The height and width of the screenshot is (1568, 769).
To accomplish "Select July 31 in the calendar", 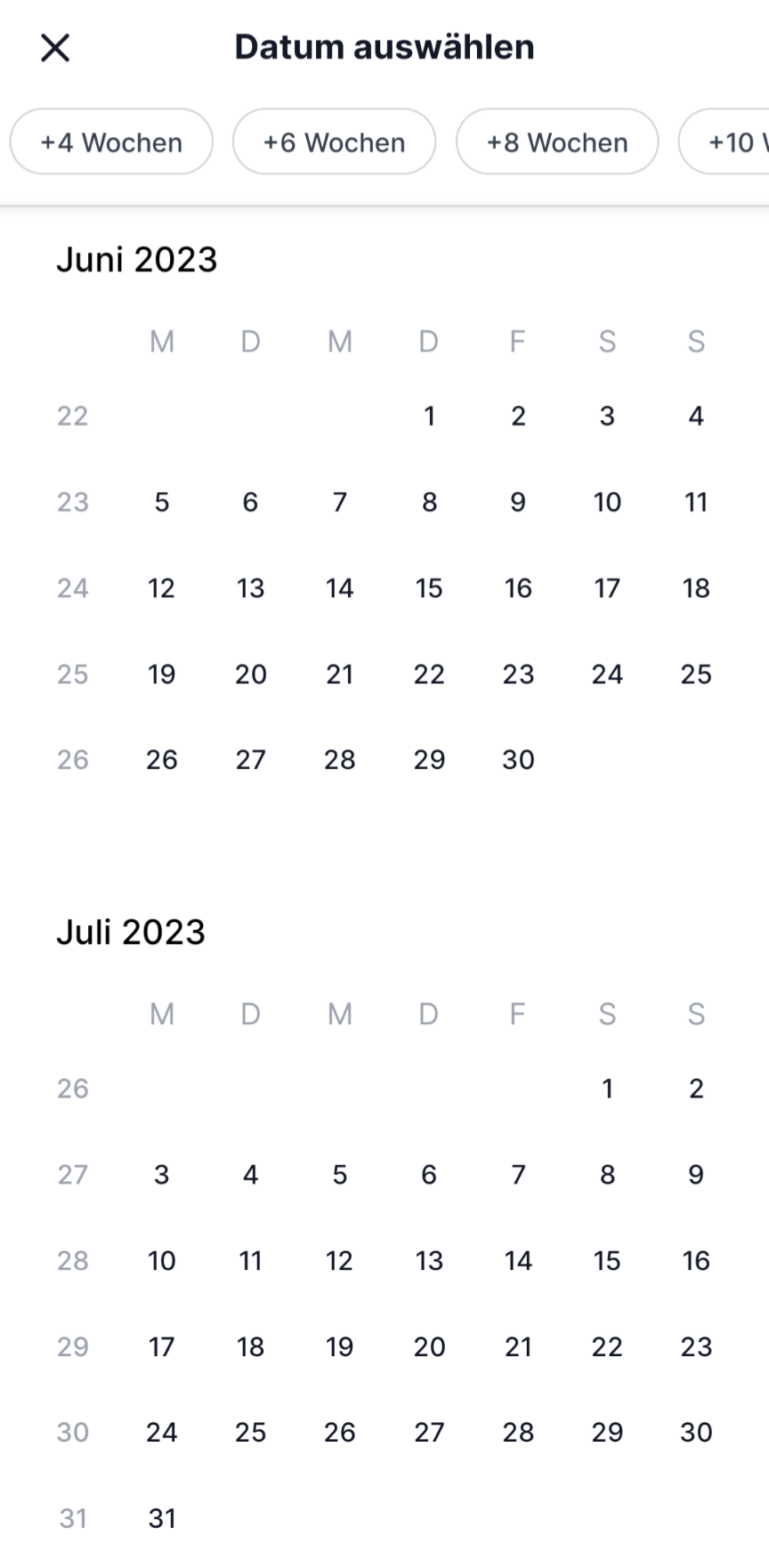I will tap(162, 1518).
